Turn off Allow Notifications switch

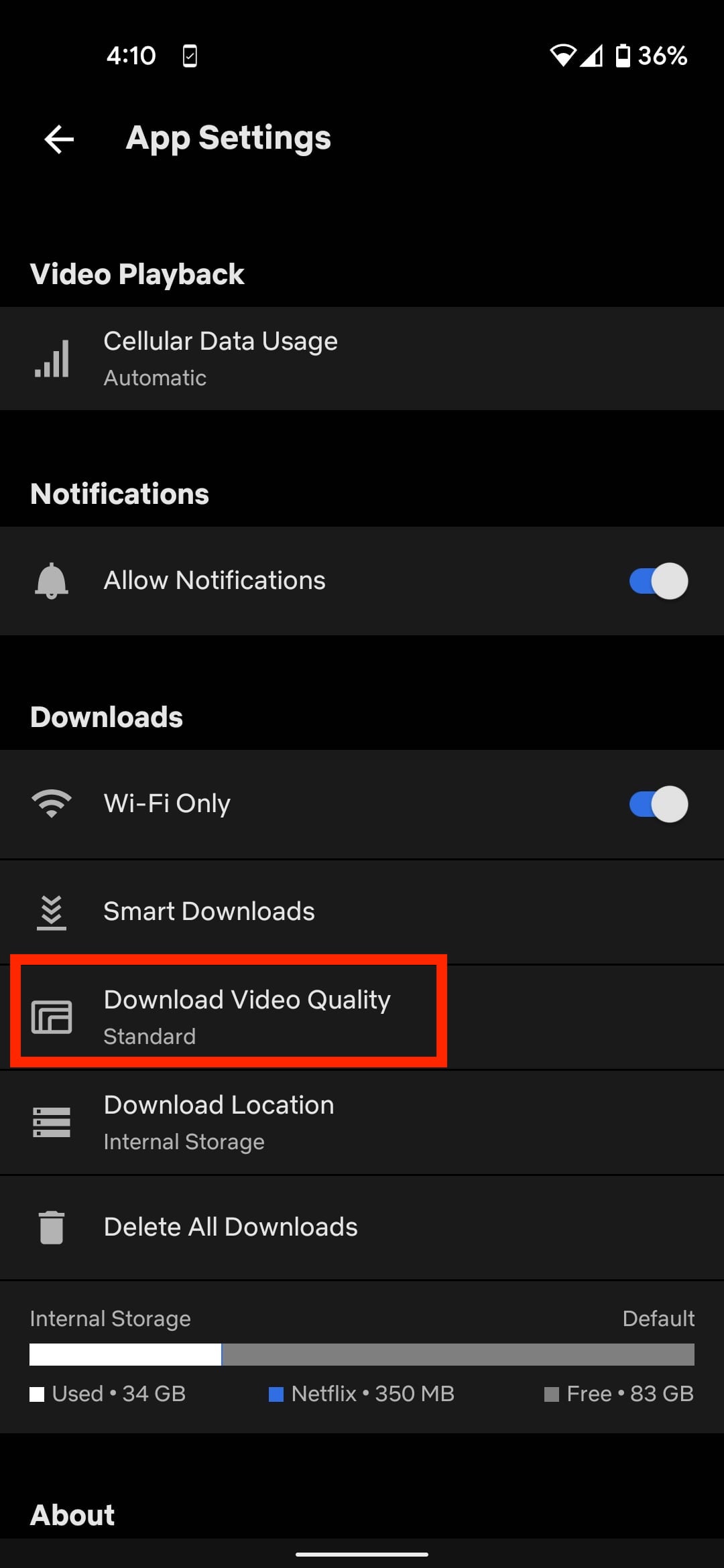[658, 581]
